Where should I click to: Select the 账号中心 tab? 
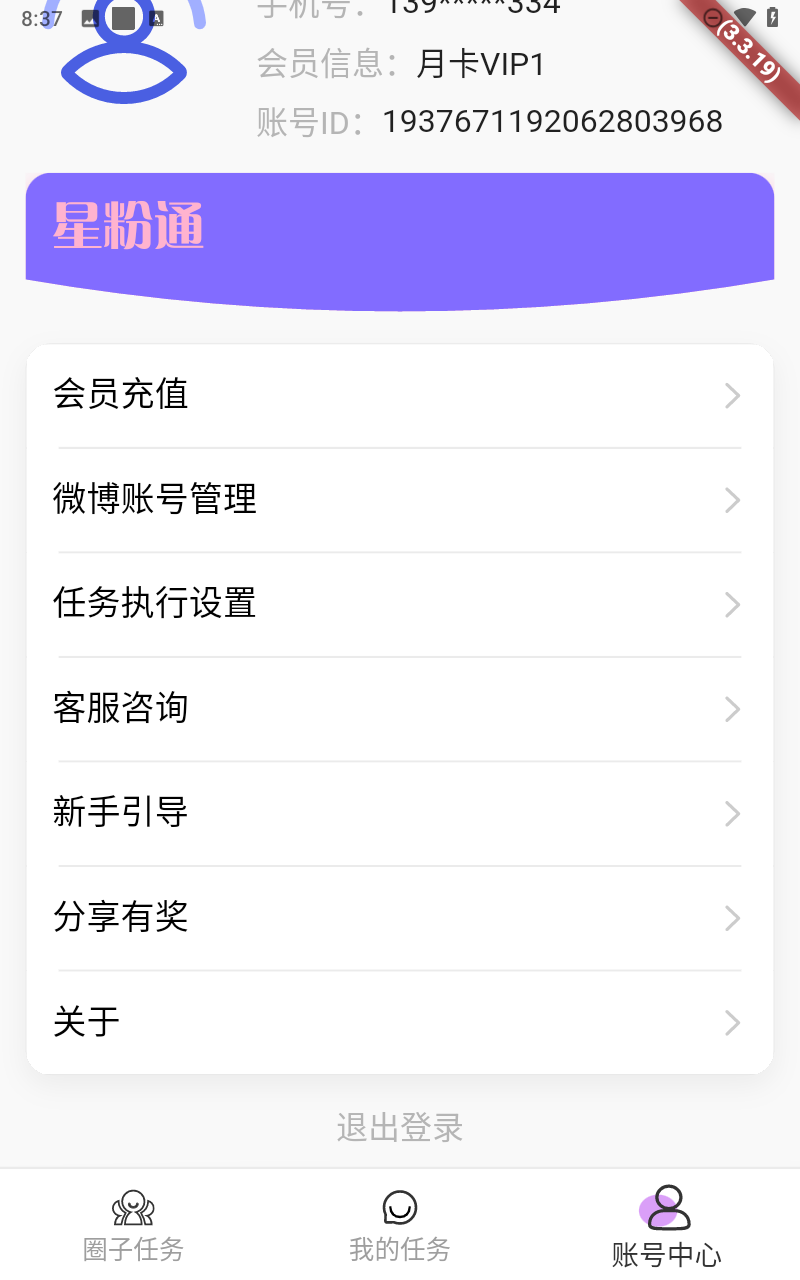click(x=666, y=1225)
